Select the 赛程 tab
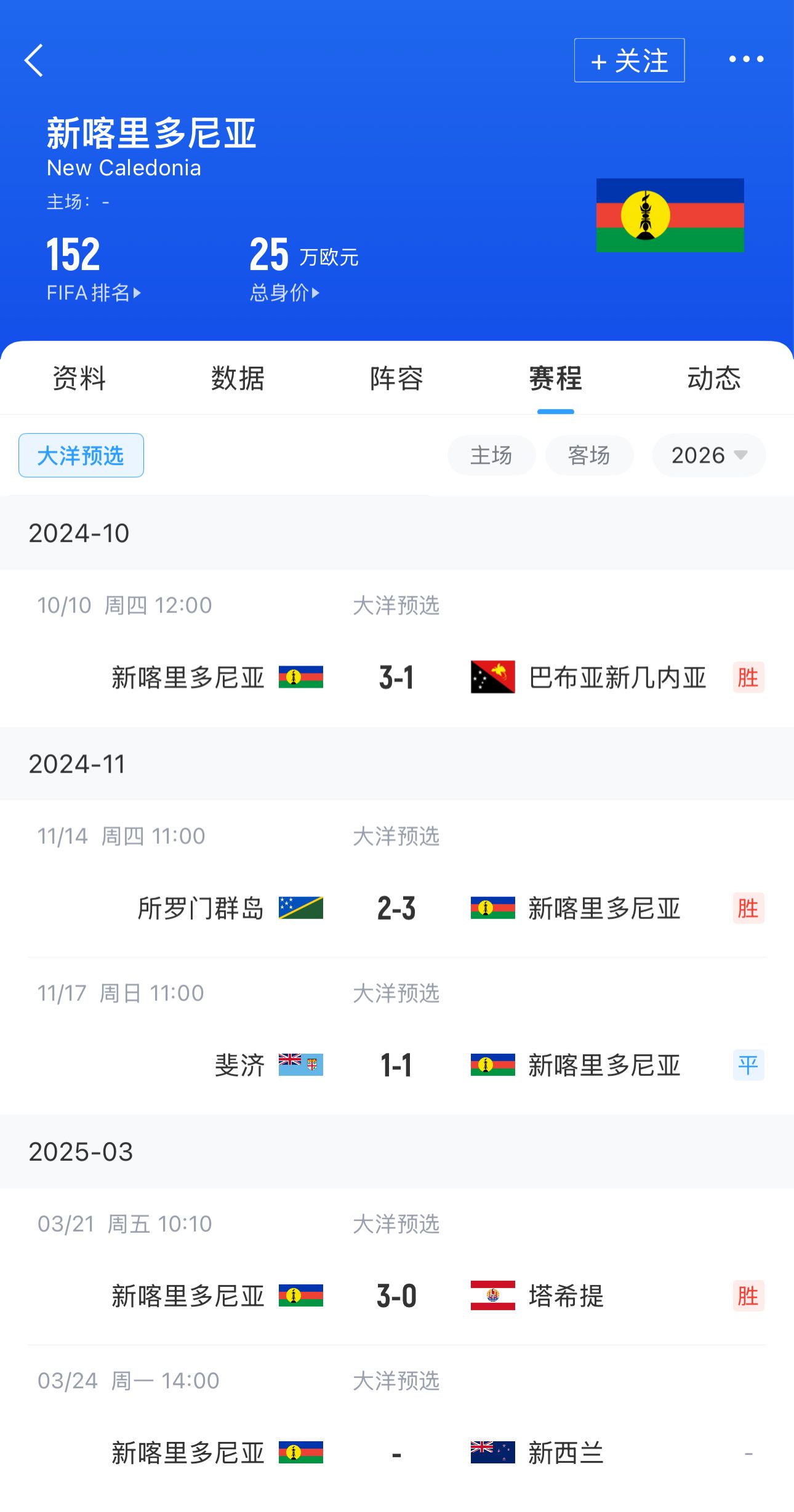The width and height of the screenshot is (794, 1512). click(555, 378)
